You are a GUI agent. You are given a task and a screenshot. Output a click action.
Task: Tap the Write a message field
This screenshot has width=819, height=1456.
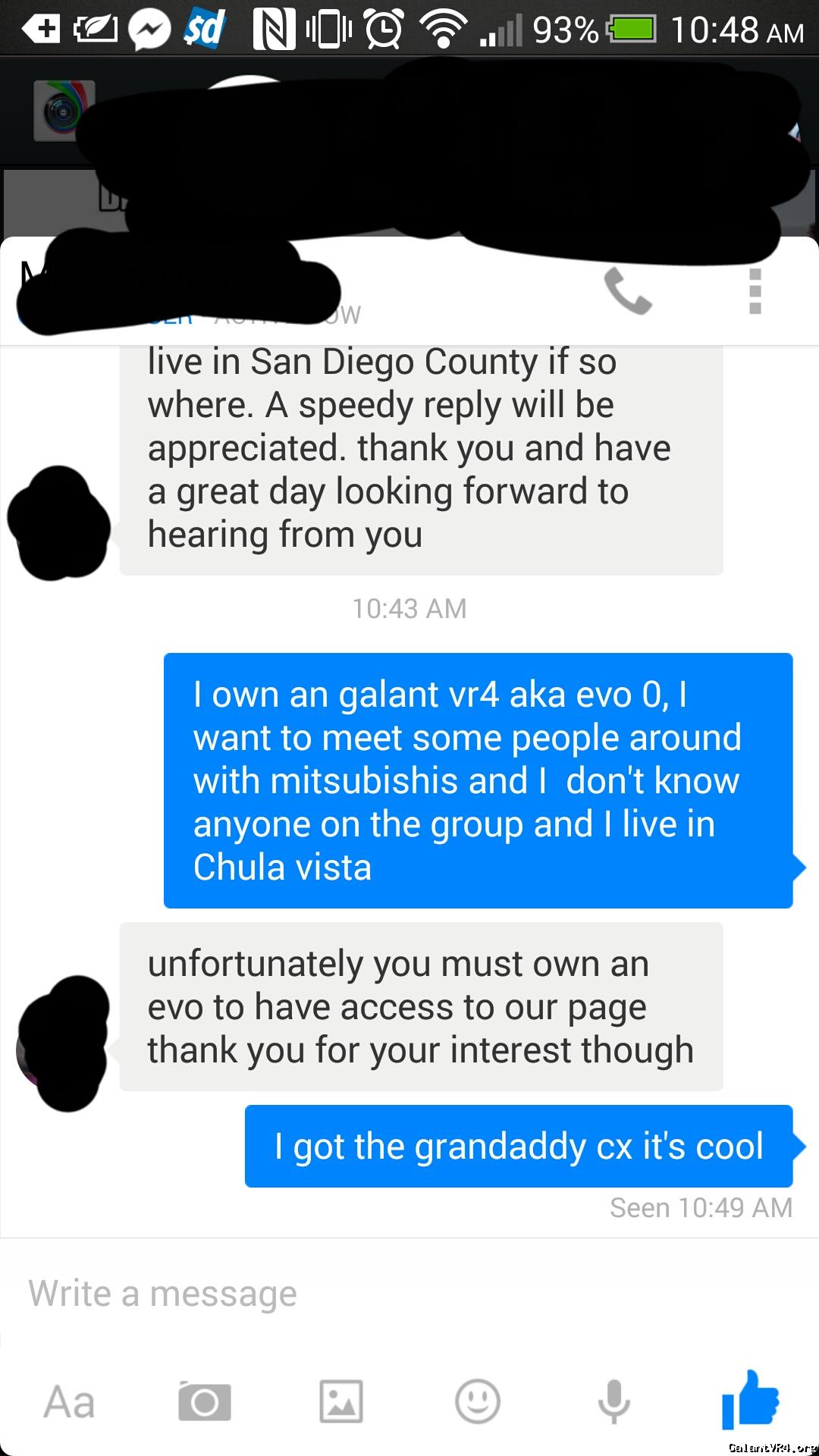[x=409, y=1293]
